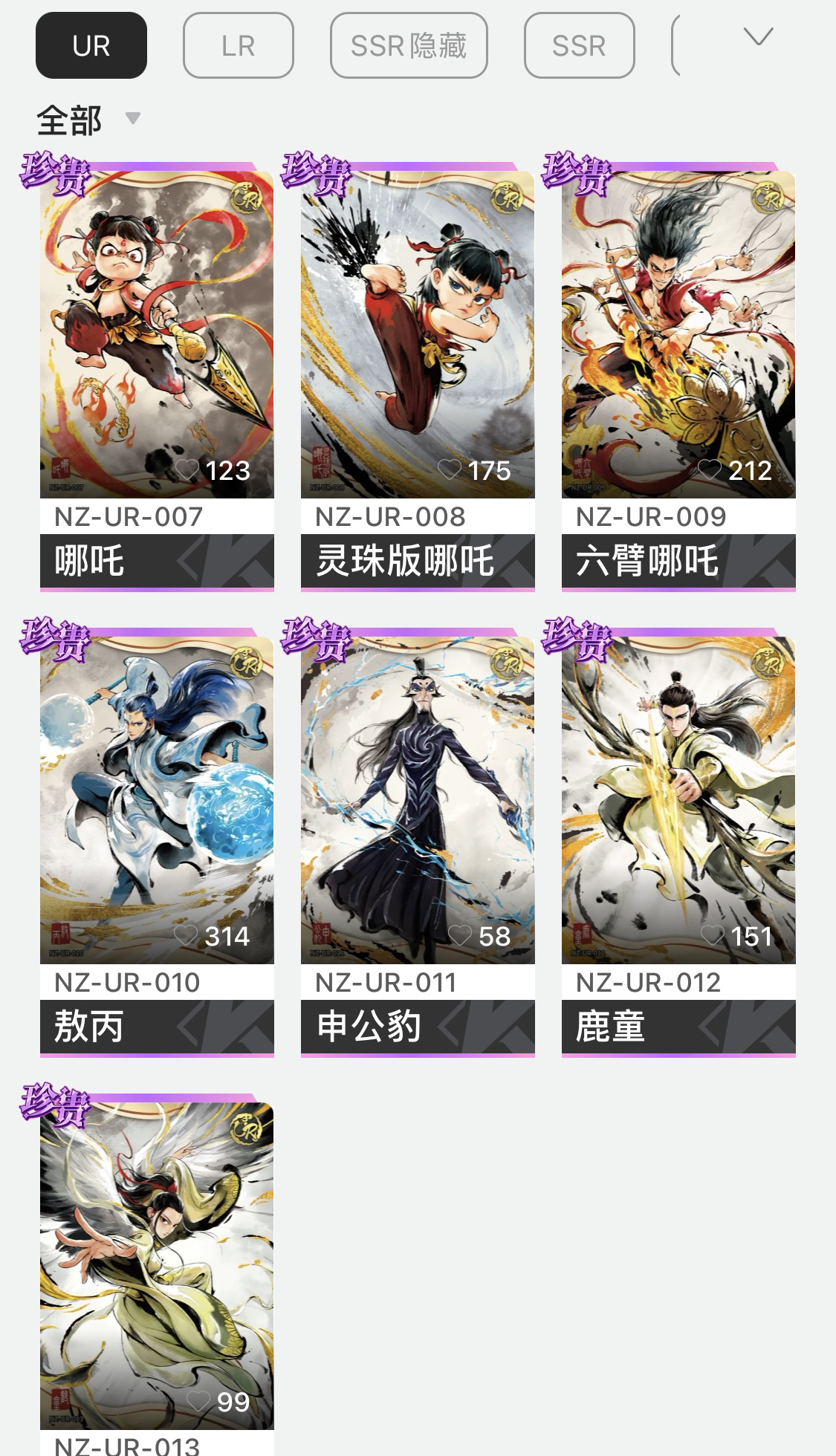This screenshot has height=1456, width=836.
Task: Switch to the LR tab
Action: click(x=238, y=45)
